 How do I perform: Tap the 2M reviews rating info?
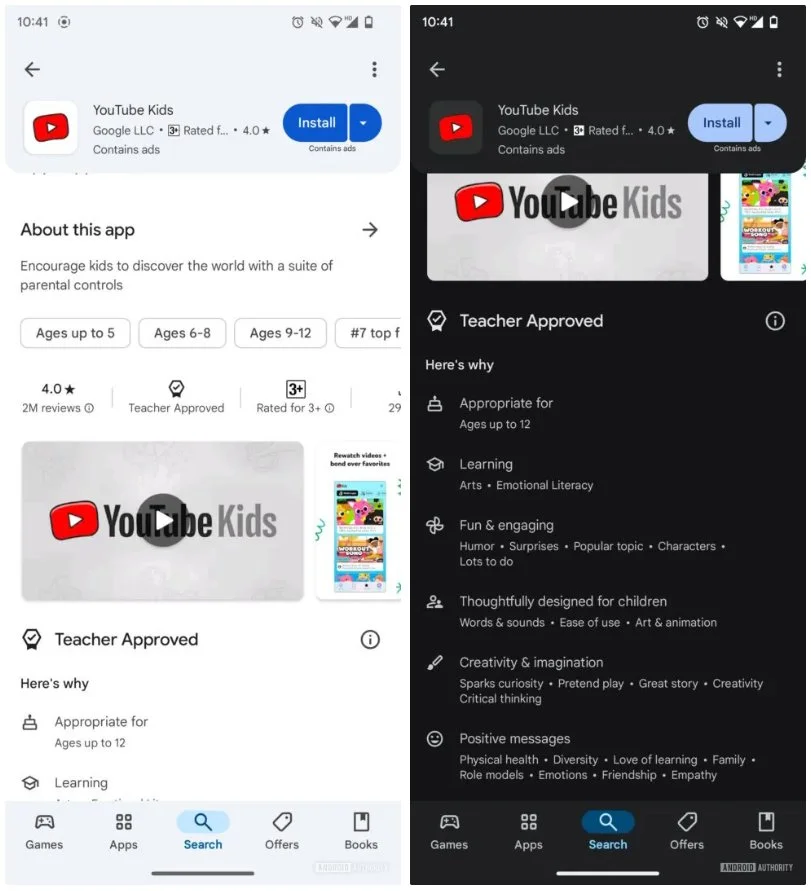[x=58, y=398]
